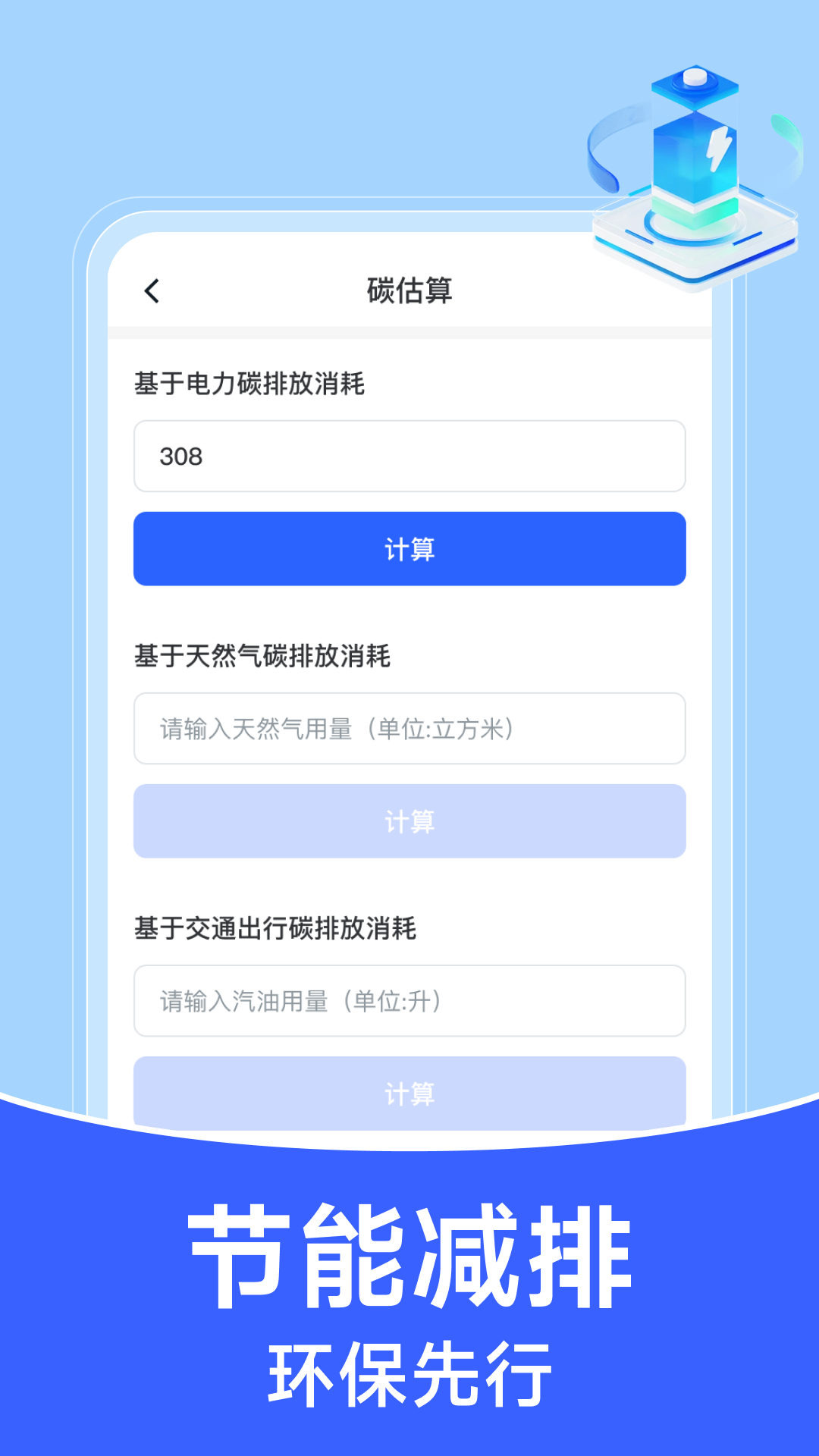Click the input field showing 308
This screenshot has height=1456, width=819.
(x=409, y=456)
